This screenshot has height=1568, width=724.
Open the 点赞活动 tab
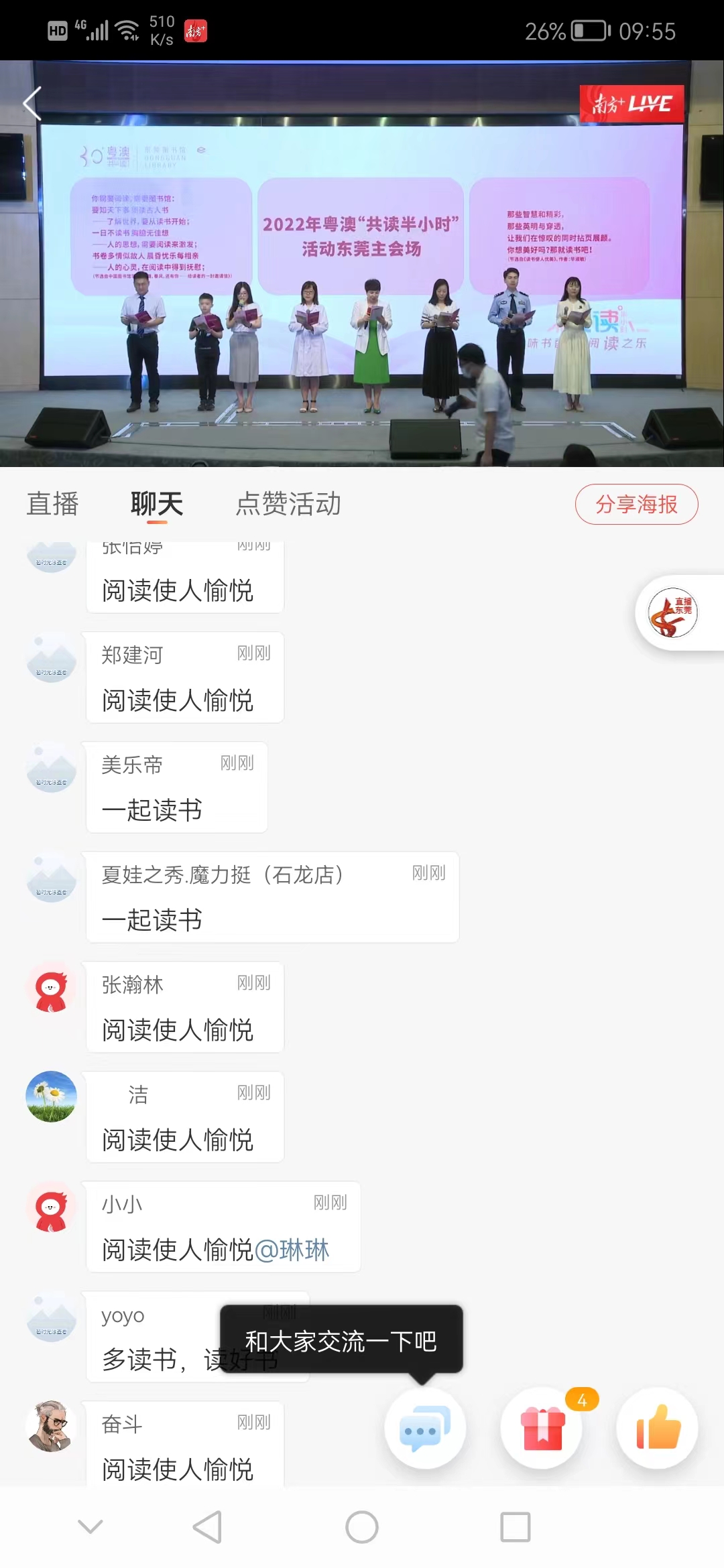288,504
